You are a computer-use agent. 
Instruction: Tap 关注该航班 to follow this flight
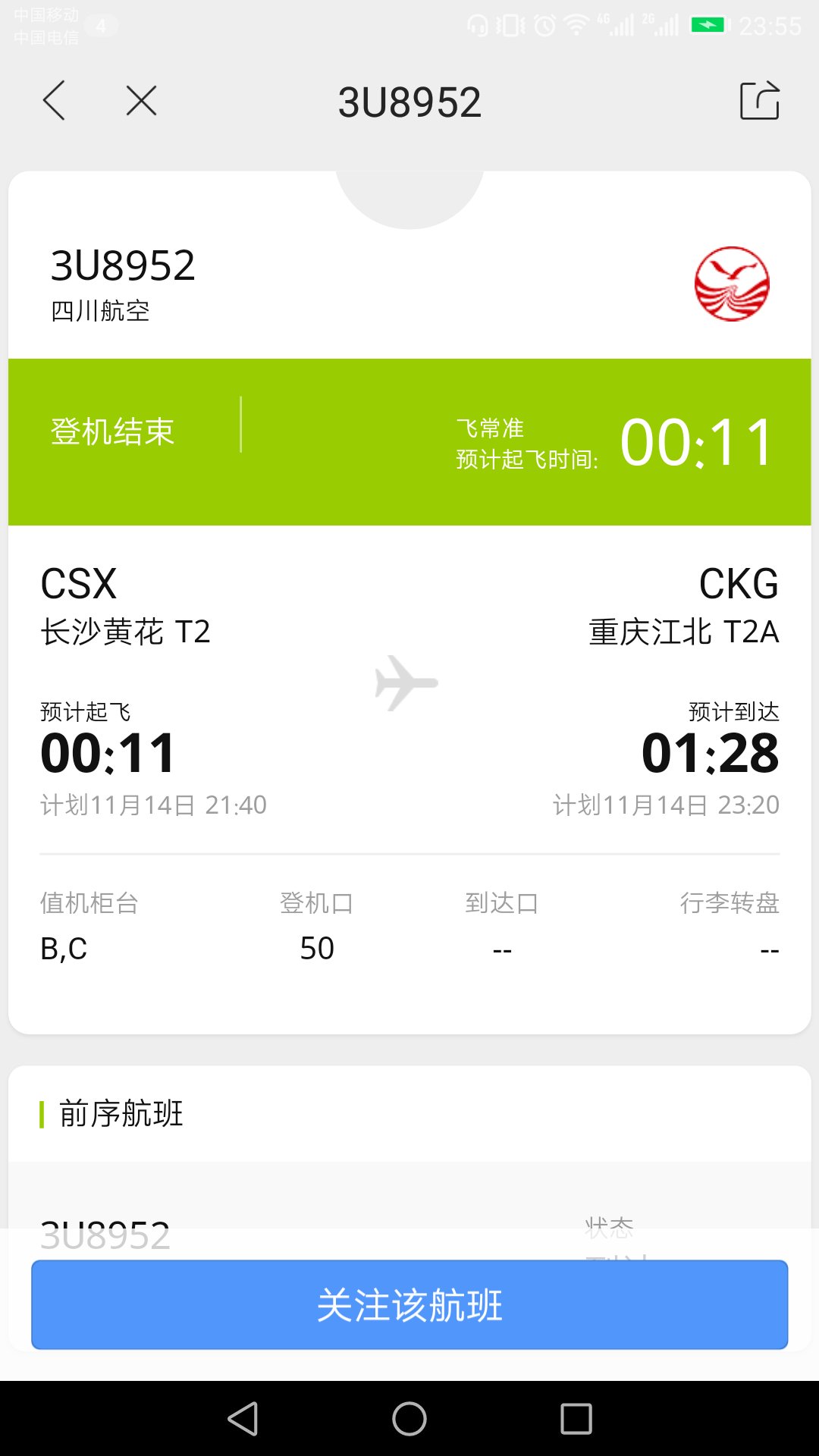click(409, 1305)
